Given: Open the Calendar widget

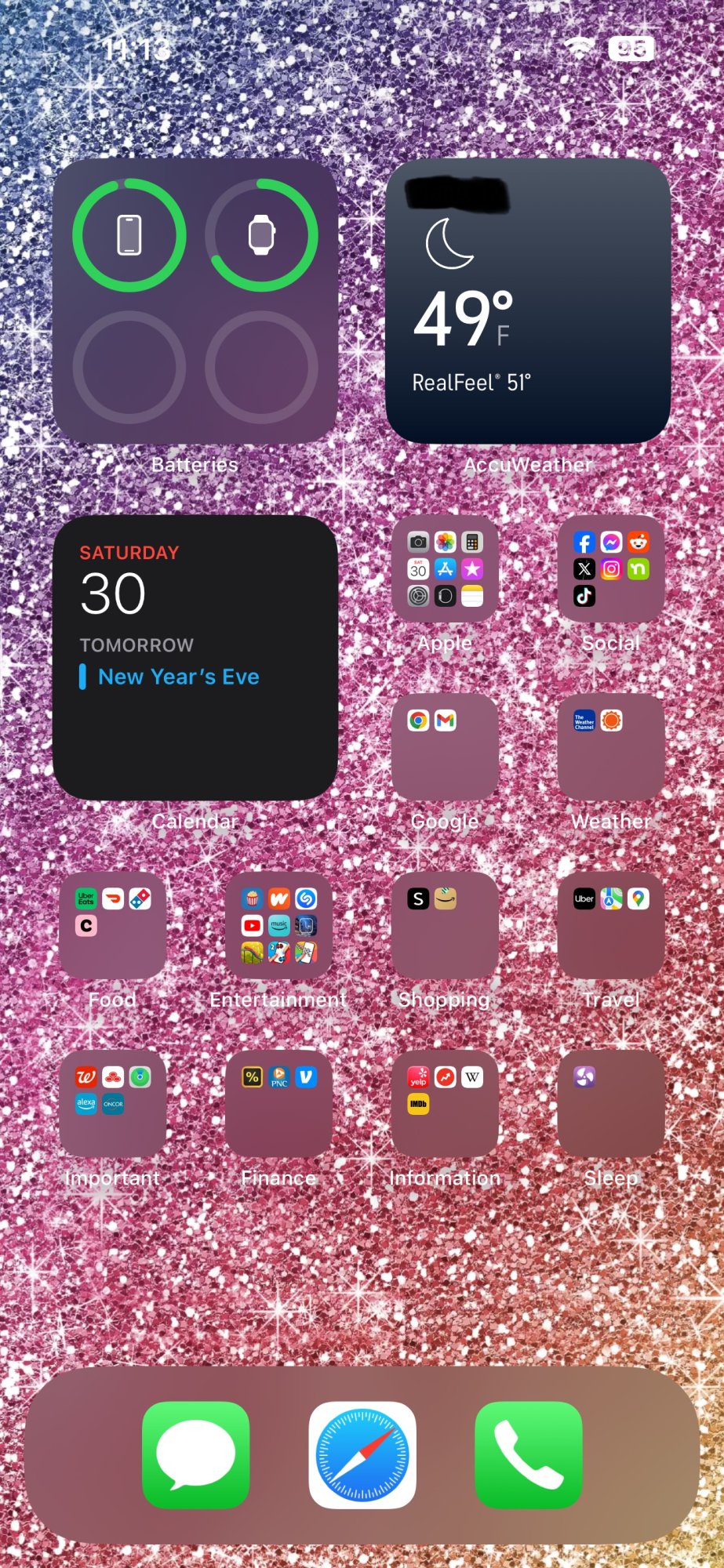Looking at the screenshot, I should [x=195, y=657].
